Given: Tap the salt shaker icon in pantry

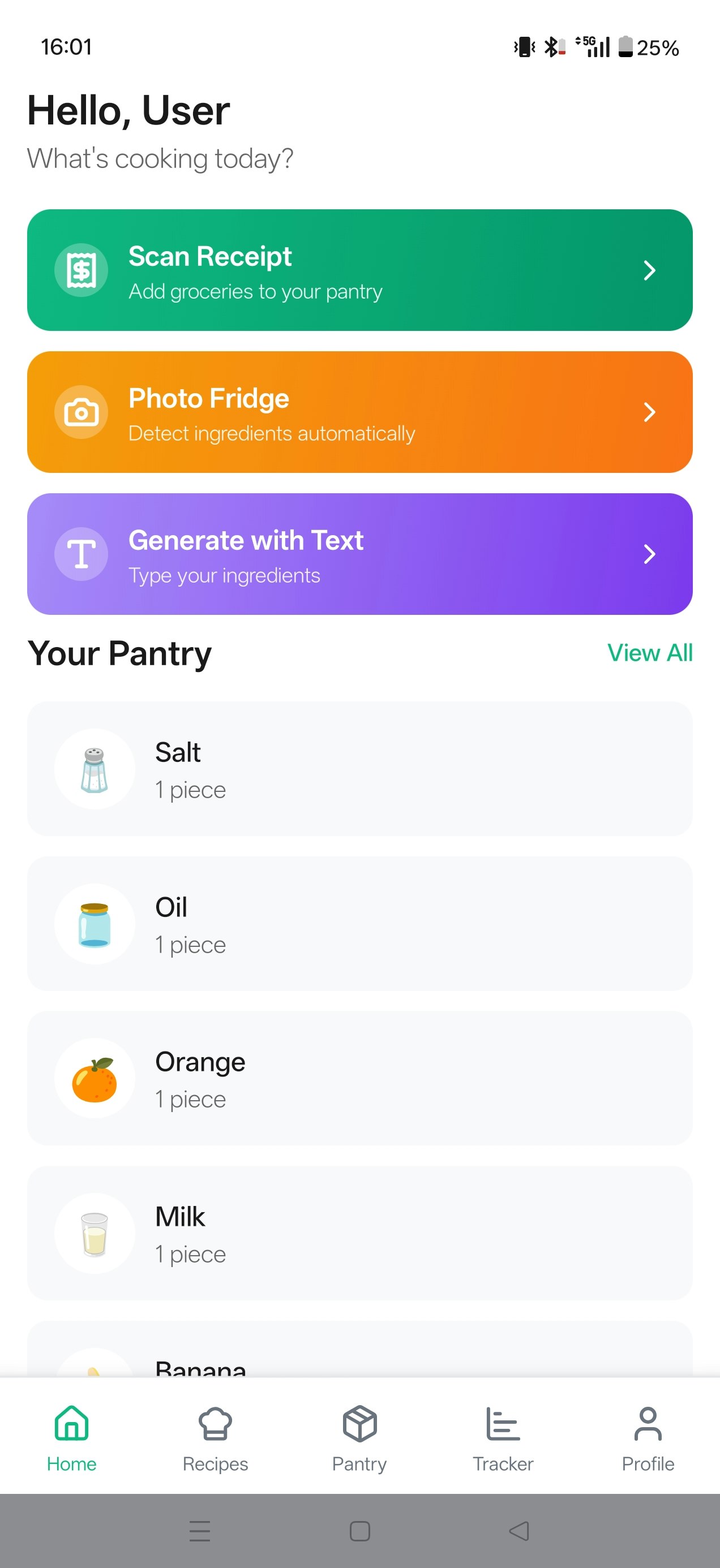Looking at the screenshot, I should (x=94, y=769).
